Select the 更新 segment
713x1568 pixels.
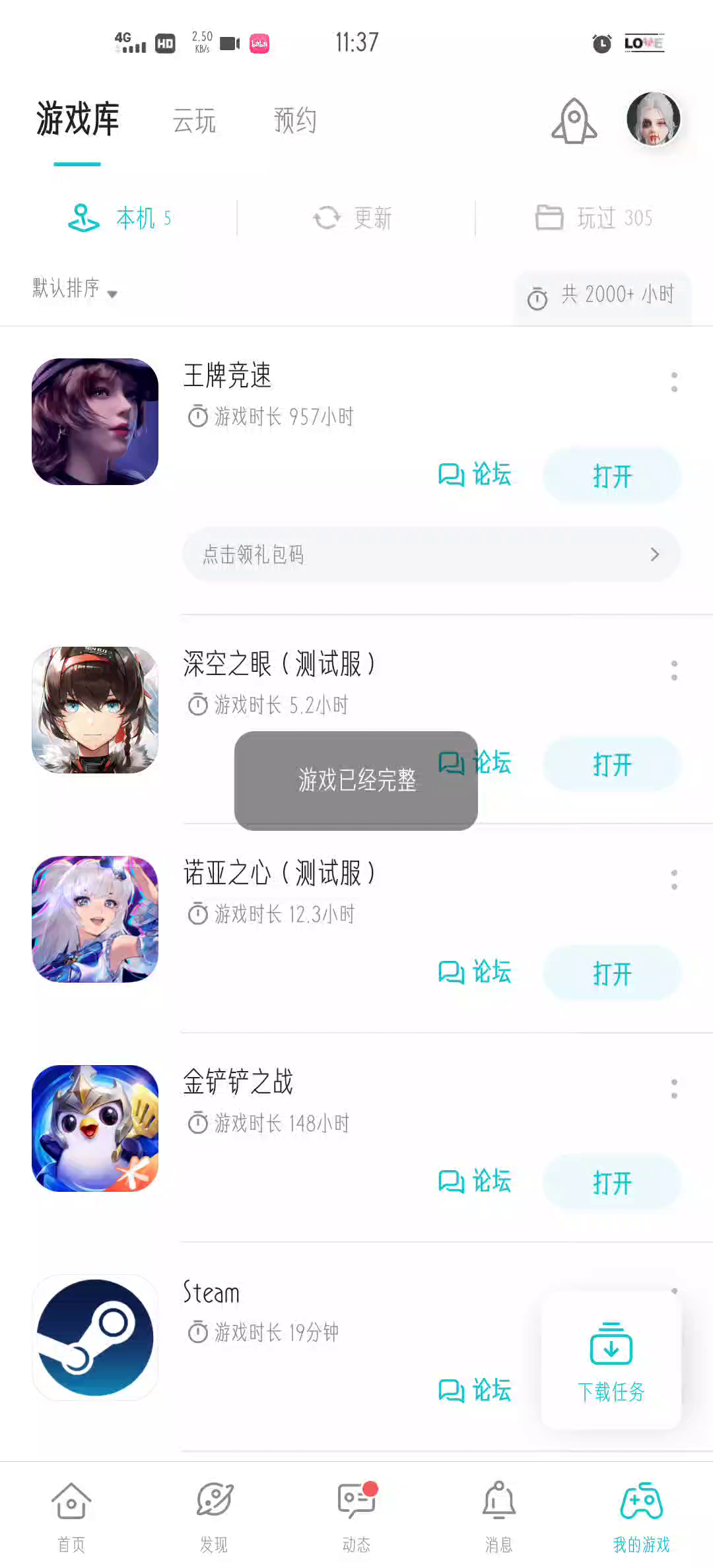tap(355, 218)
